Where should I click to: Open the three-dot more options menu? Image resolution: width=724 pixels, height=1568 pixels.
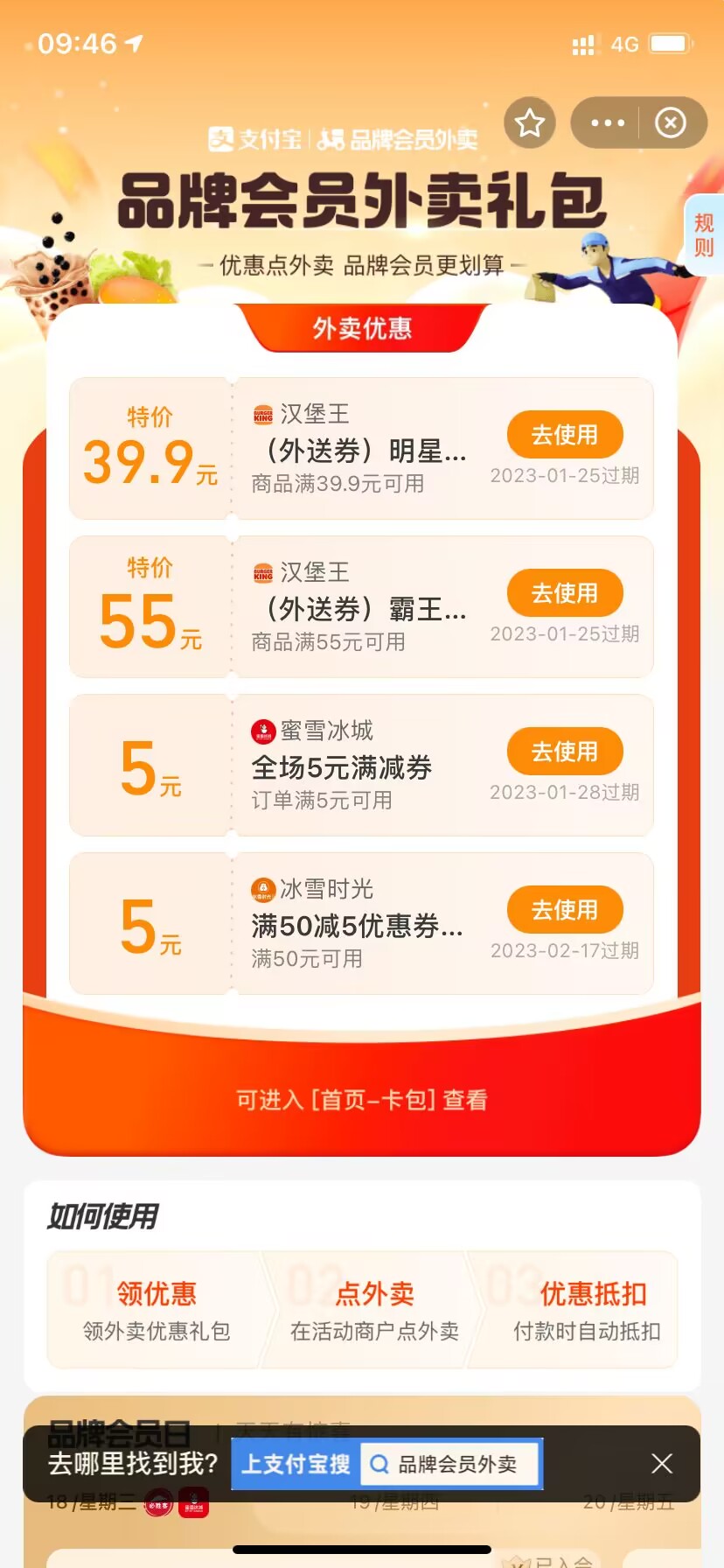pos(608,123)
